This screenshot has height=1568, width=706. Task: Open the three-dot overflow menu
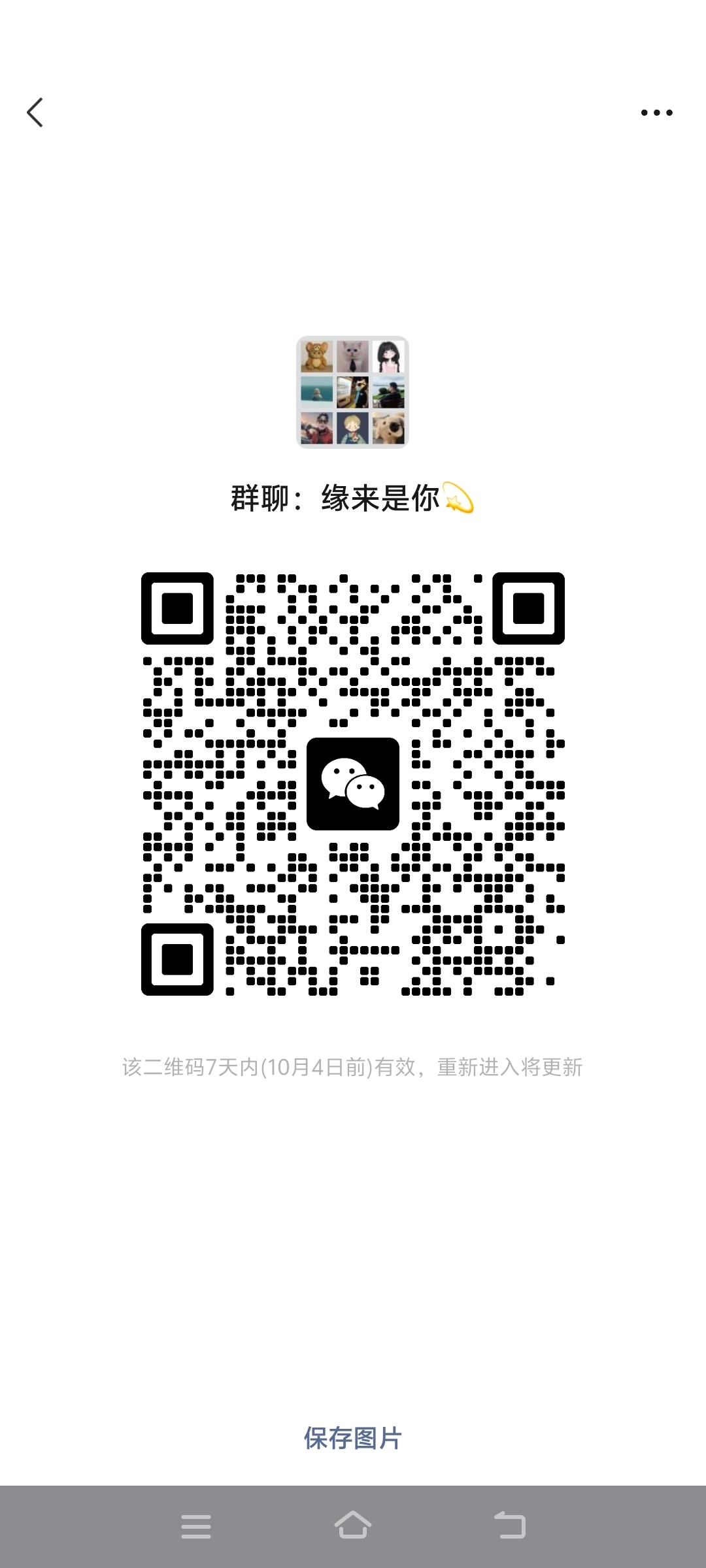(656, 112)
